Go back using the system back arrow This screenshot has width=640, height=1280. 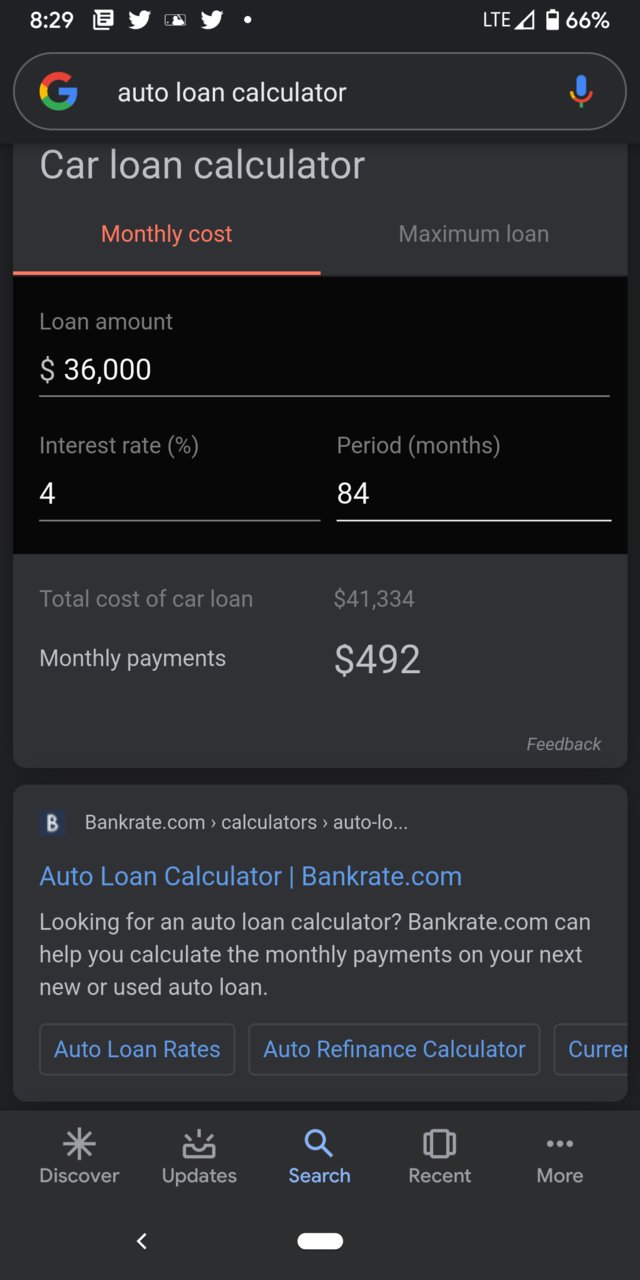(x=142, y=1241)
